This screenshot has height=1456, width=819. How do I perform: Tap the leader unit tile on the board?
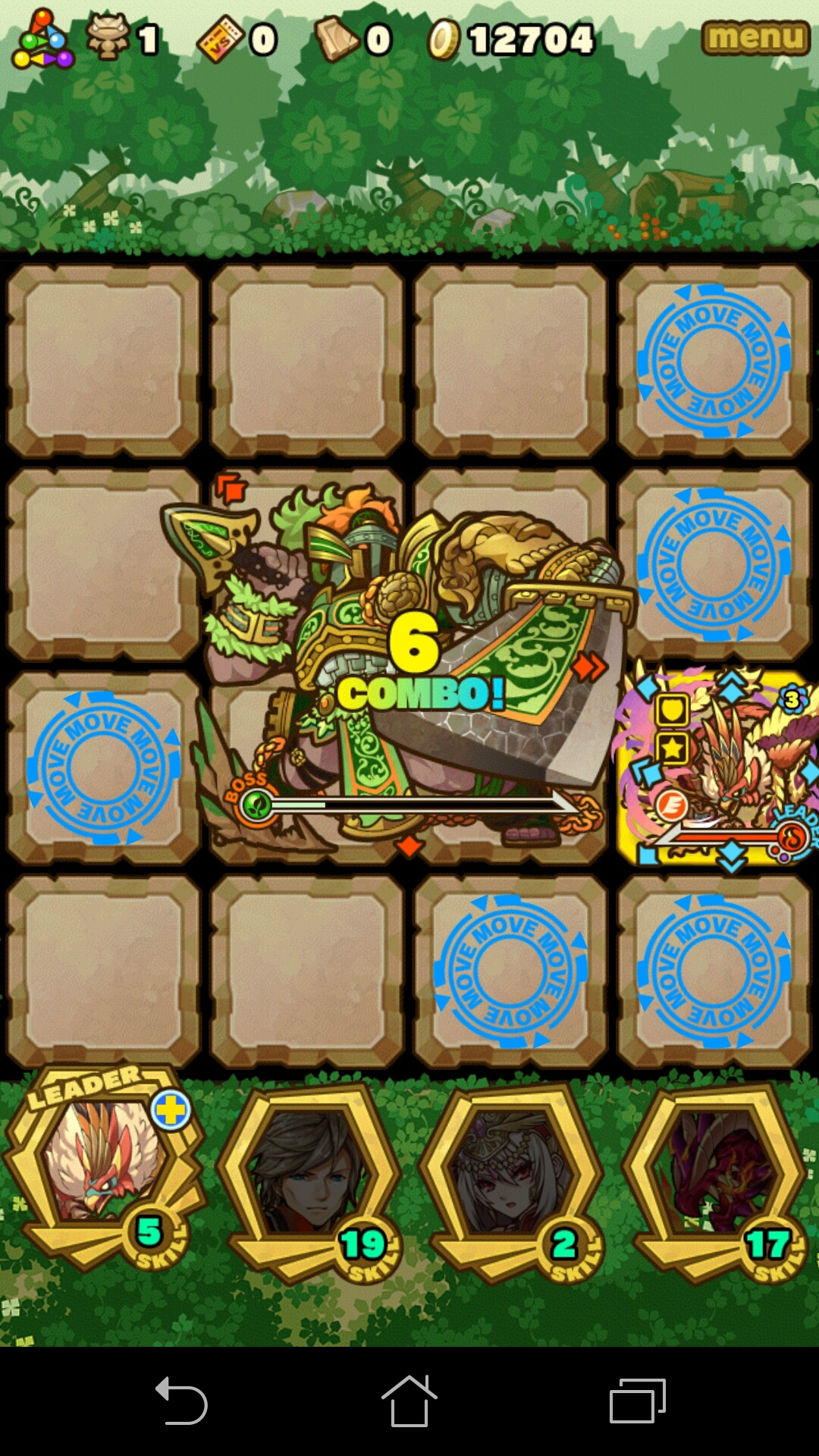coord(717,767)
